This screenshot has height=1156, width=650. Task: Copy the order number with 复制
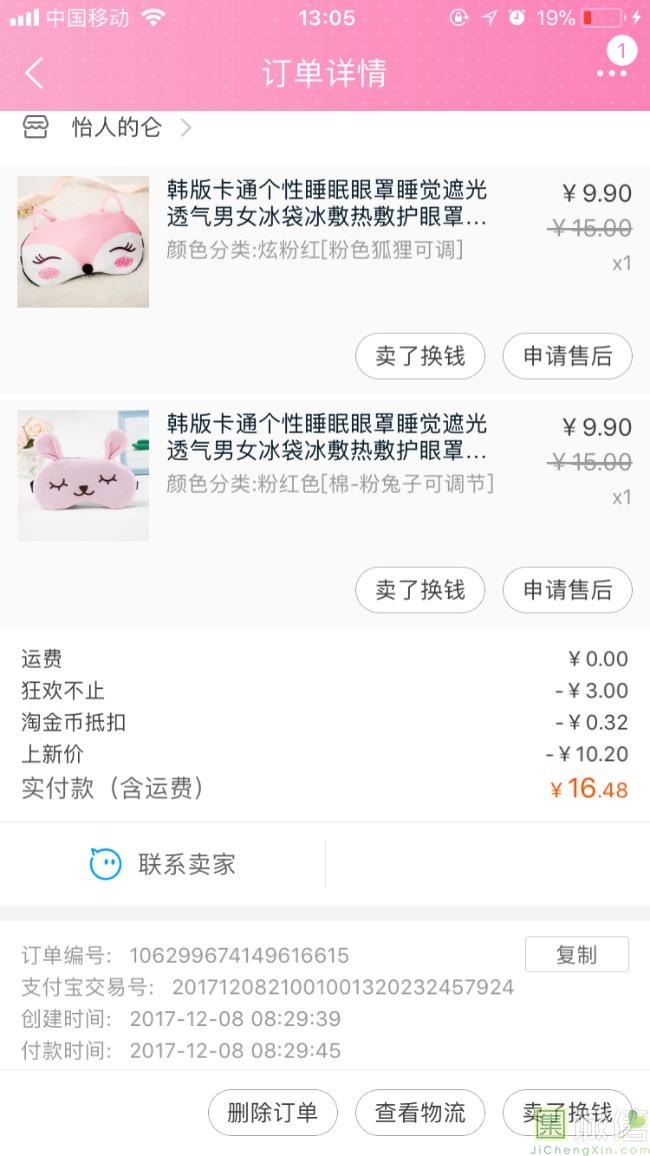click(x=576, y=955)
